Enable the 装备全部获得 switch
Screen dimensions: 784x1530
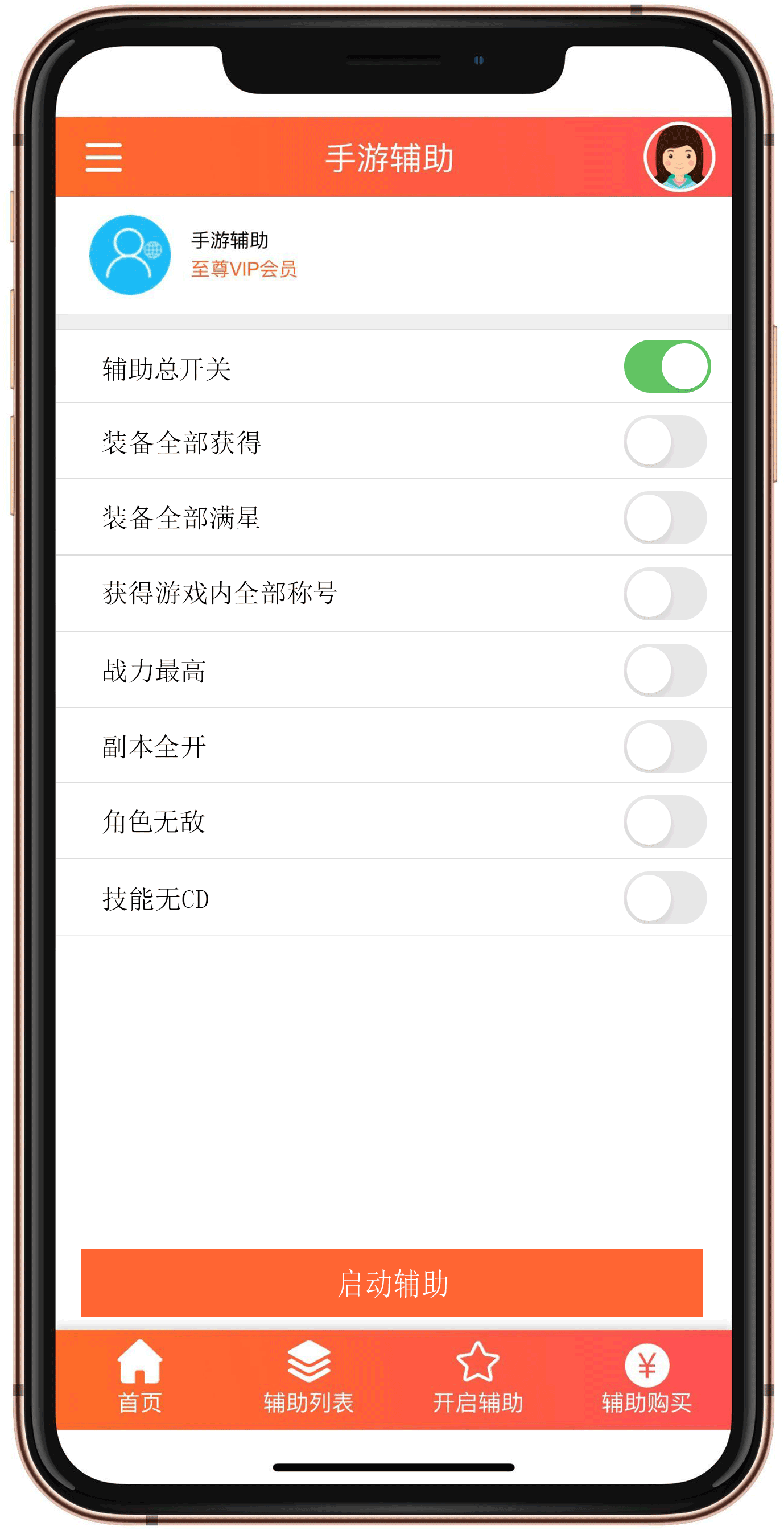[665, 442]
